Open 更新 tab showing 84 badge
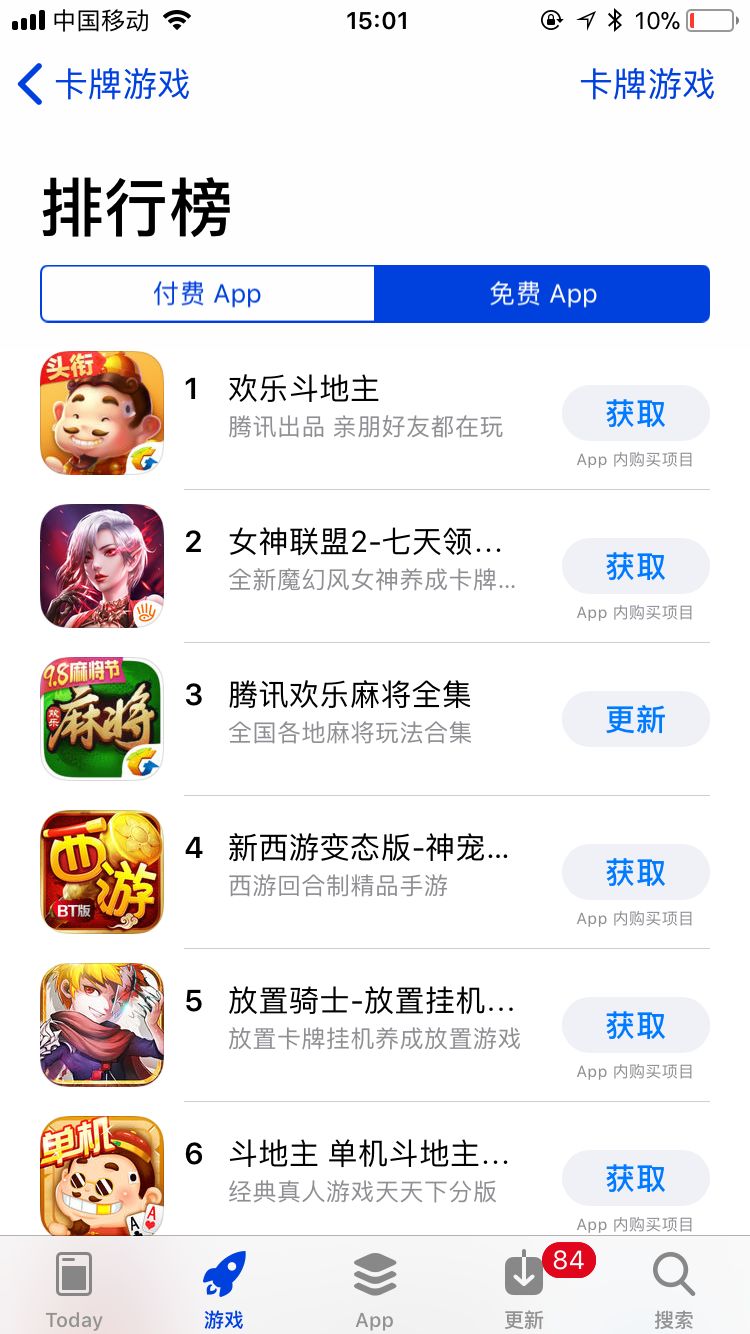The image size is (750, 1334). pos(523,1285)
